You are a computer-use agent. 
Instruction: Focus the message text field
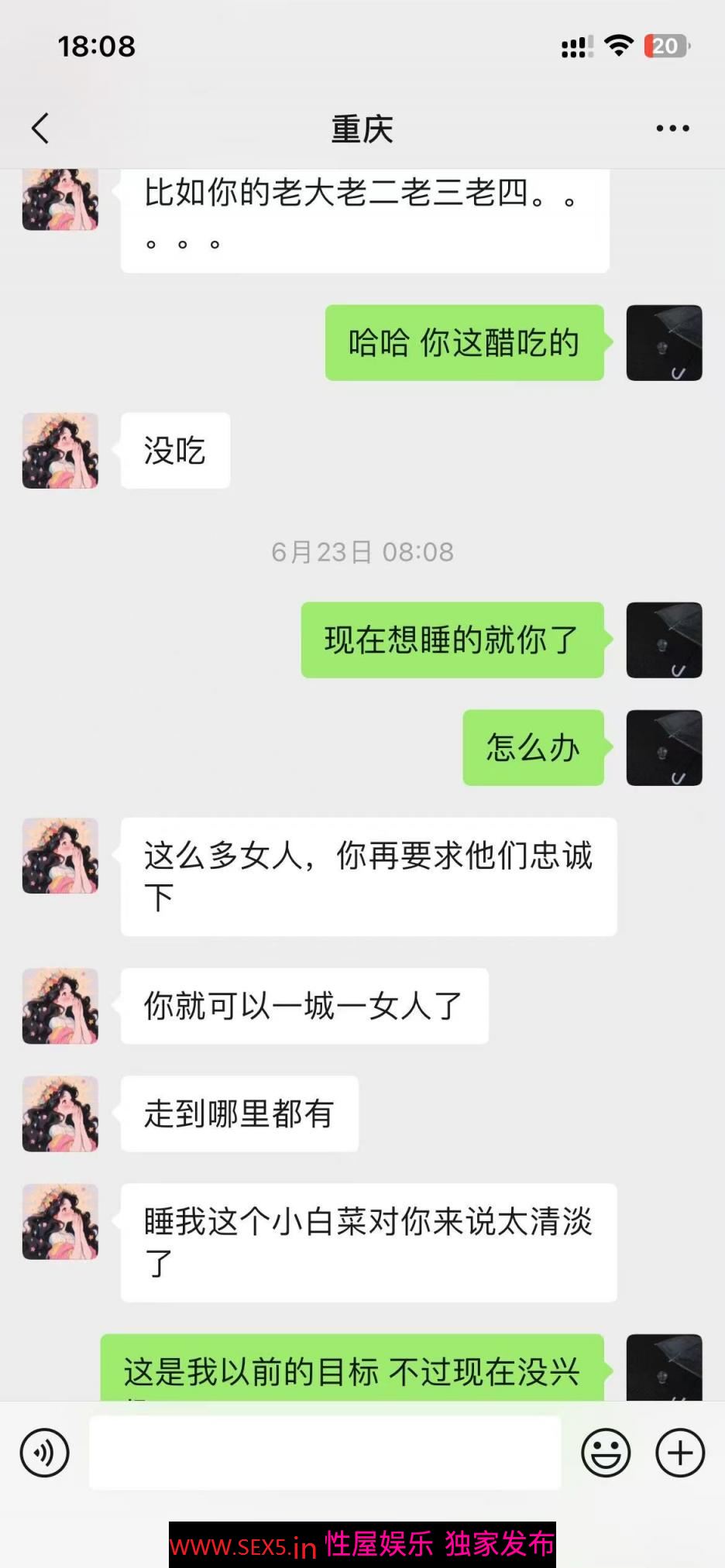tap(325, 1453)
